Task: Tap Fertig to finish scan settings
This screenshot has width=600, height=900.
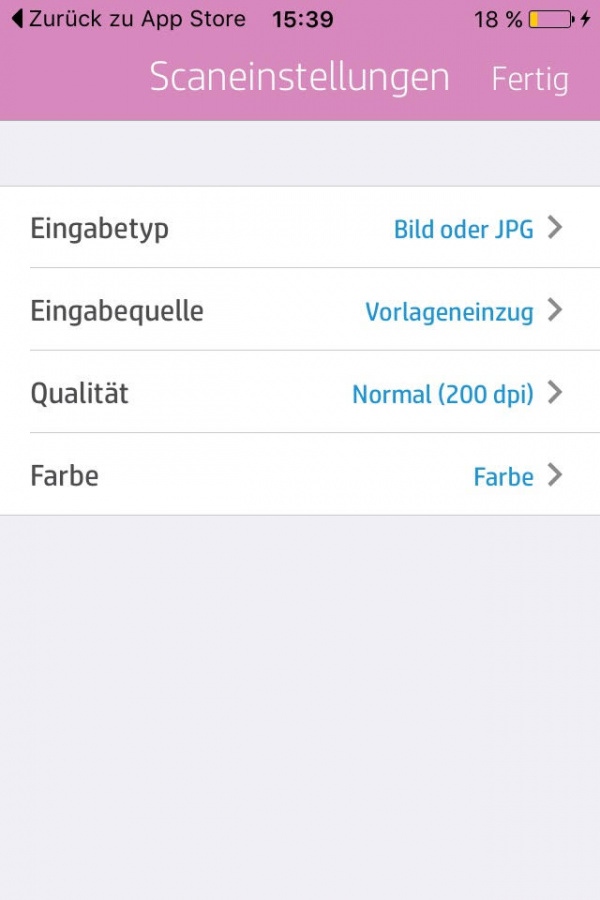Action: click(529, 79)
